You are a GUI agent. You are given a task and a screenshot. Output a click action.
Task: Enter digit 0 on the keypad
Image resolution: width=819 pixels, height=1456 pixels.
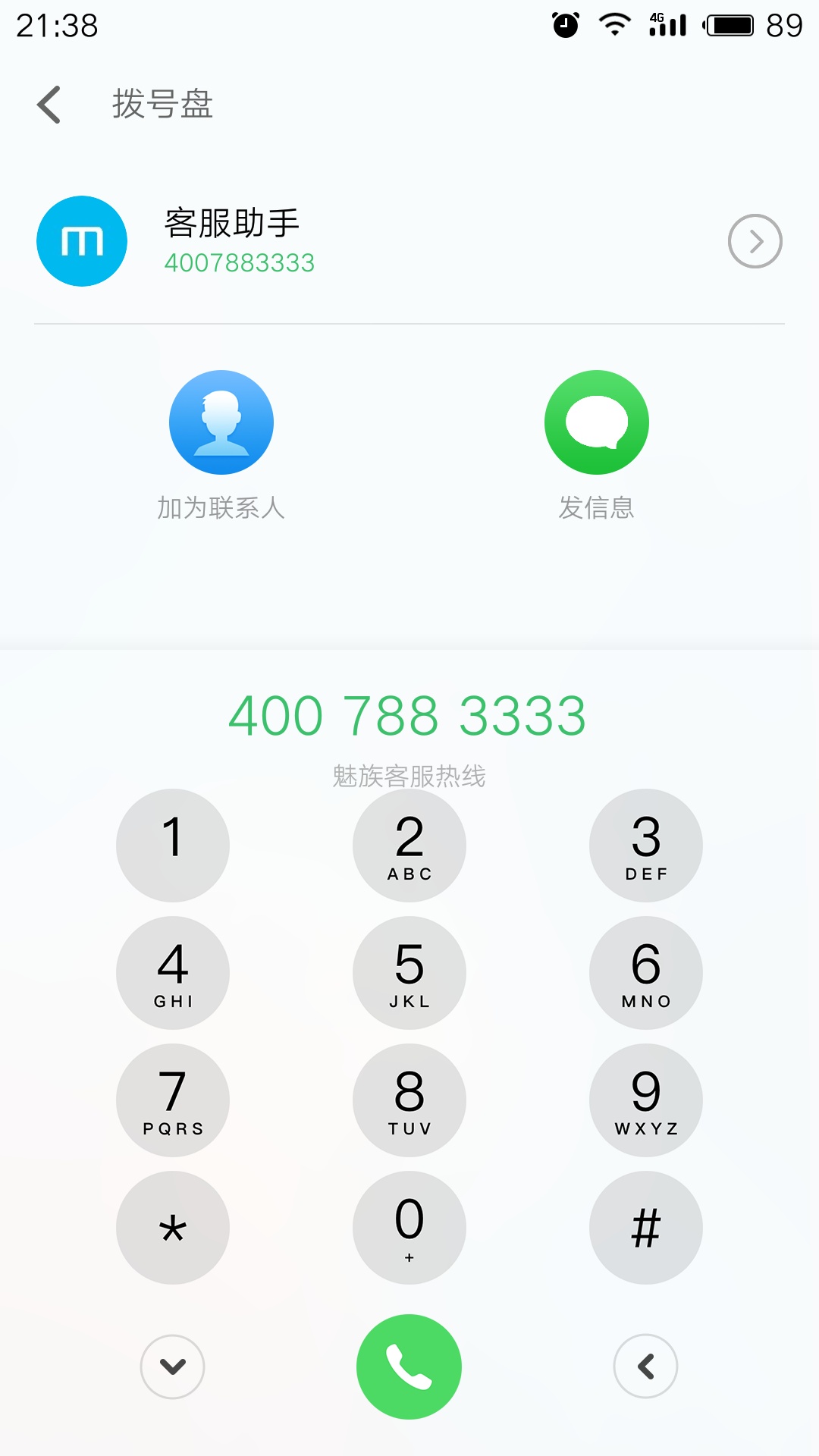pyautogui.click(x=409, y=1227)
